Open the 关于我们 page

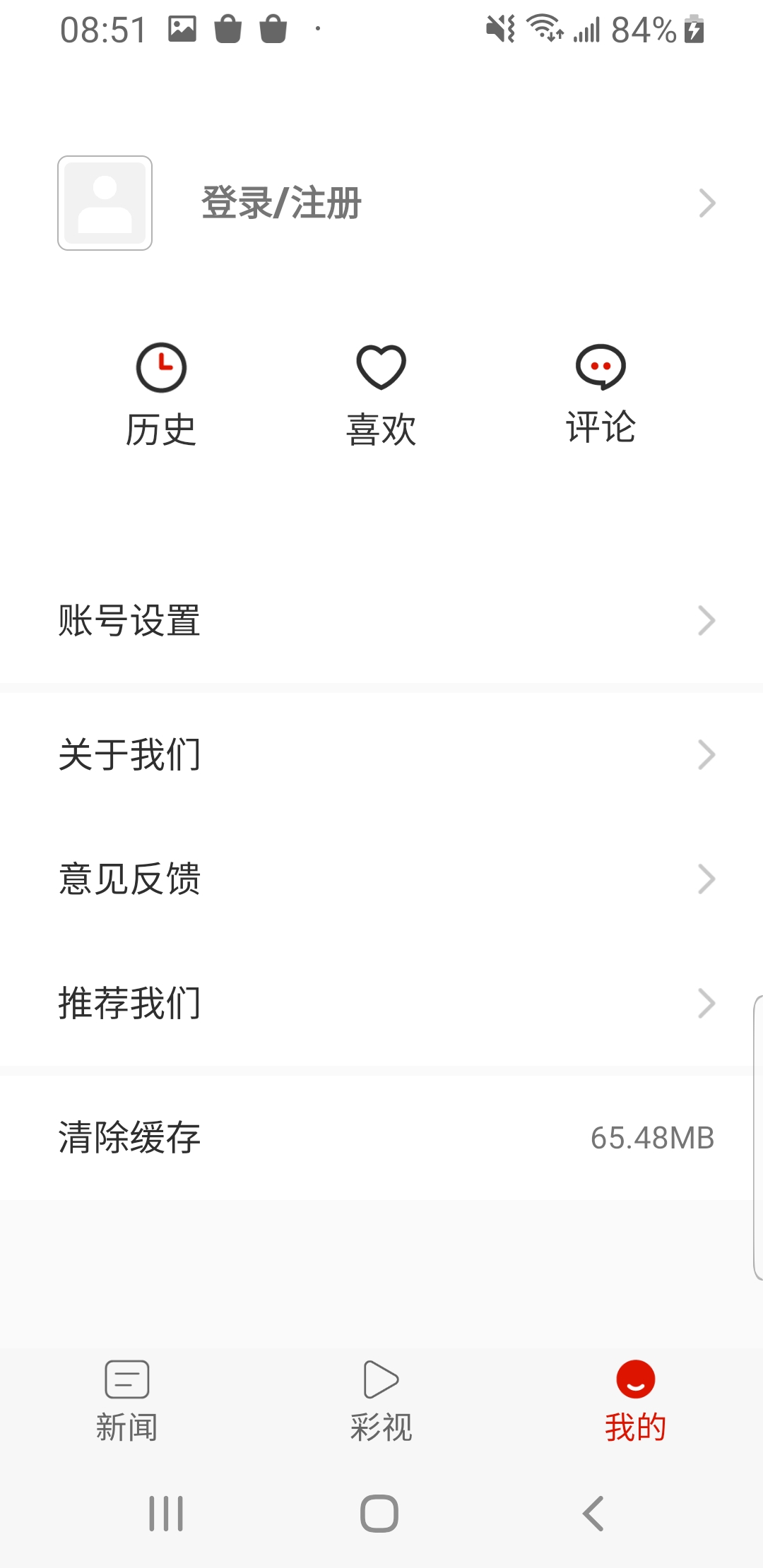381,754
